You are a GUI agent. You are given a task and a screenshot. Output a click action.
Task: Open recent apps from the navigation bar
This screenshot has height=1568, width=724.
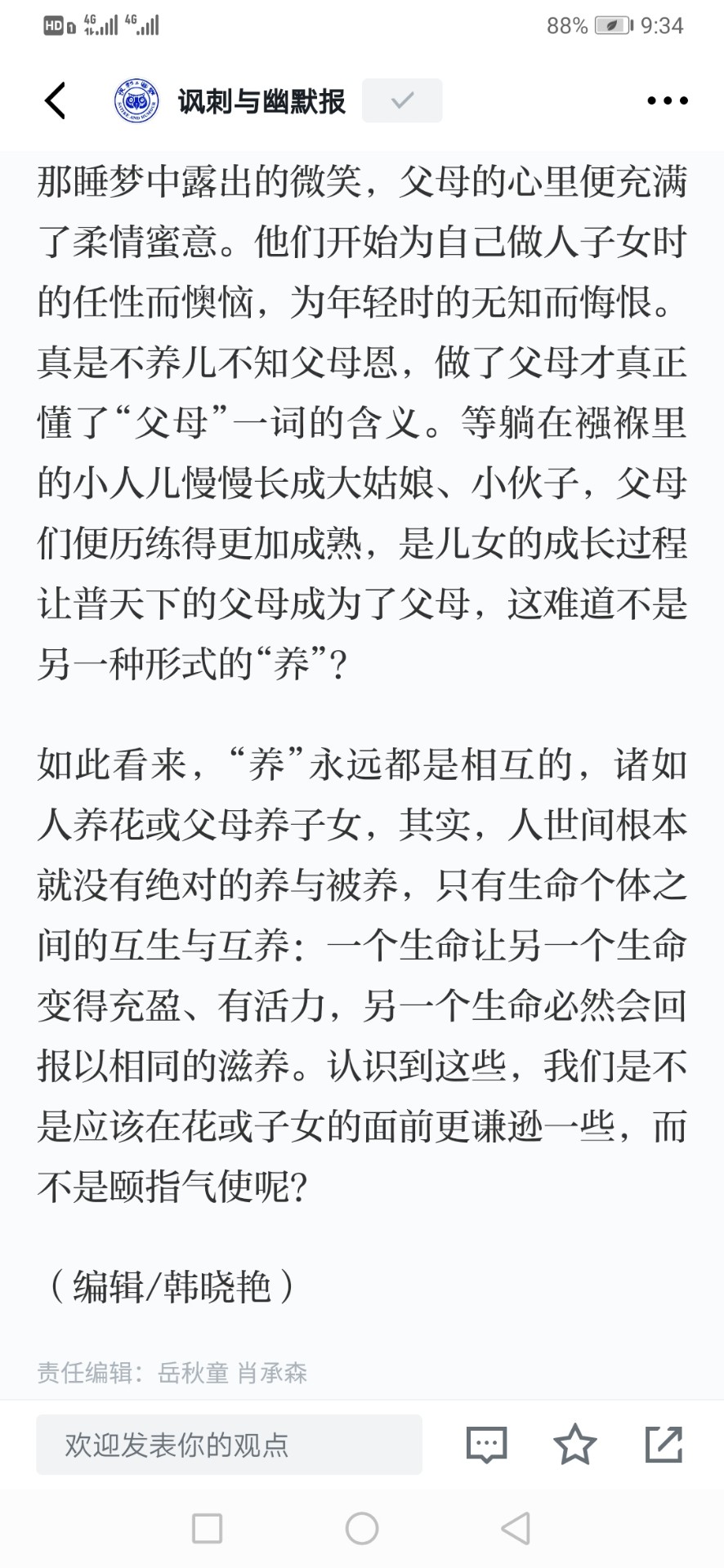(207, 1528)
